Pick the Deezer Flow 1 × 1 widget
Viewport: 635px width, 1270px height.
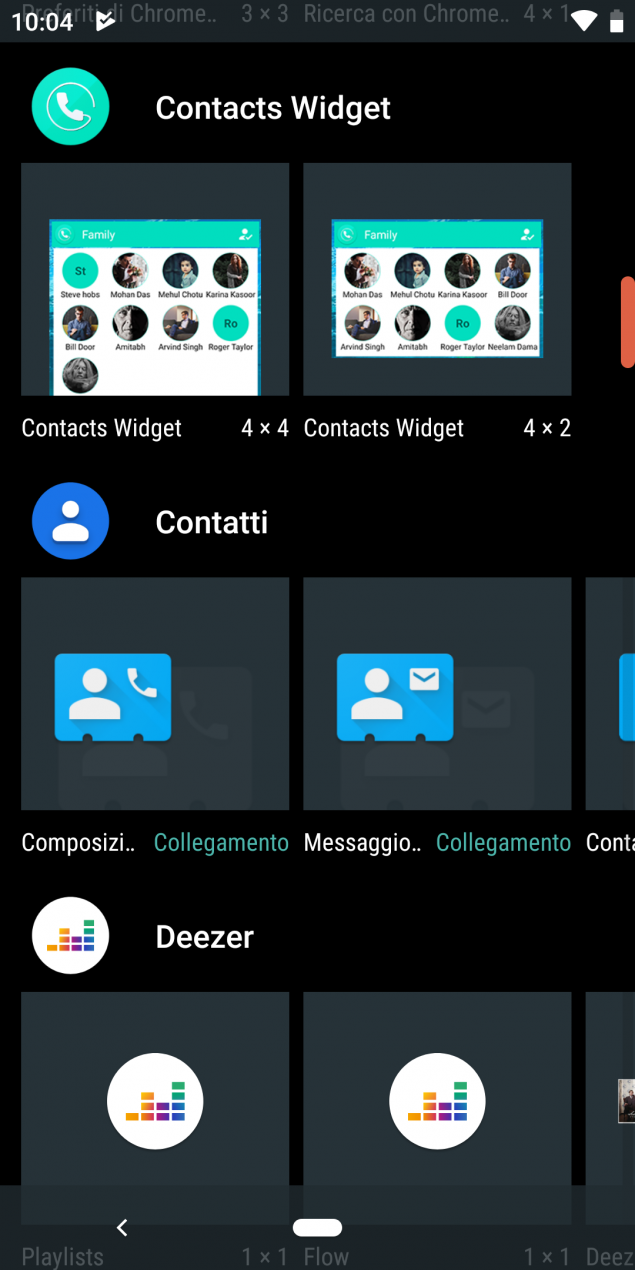437,1107
